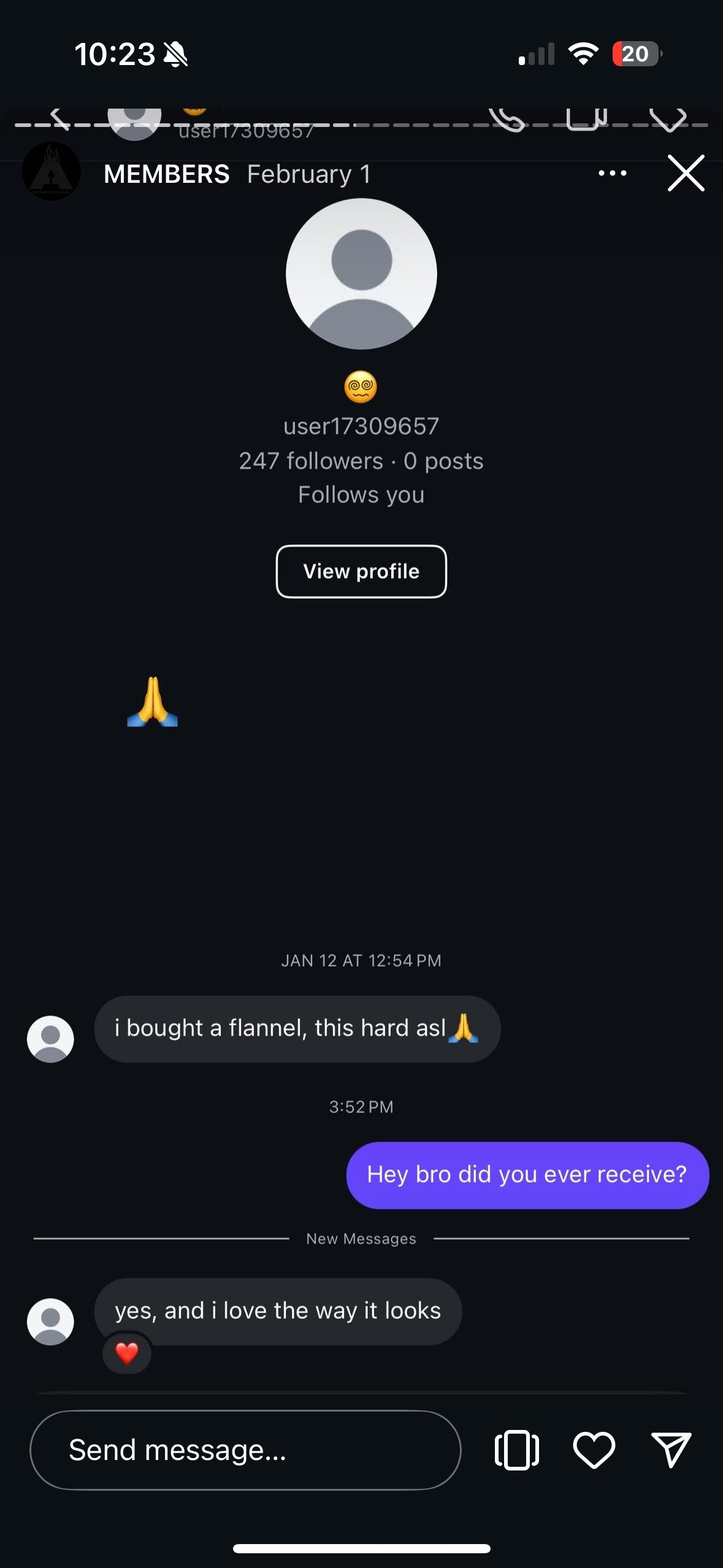Open the MEMBERS profile picture

click(52, 172)
